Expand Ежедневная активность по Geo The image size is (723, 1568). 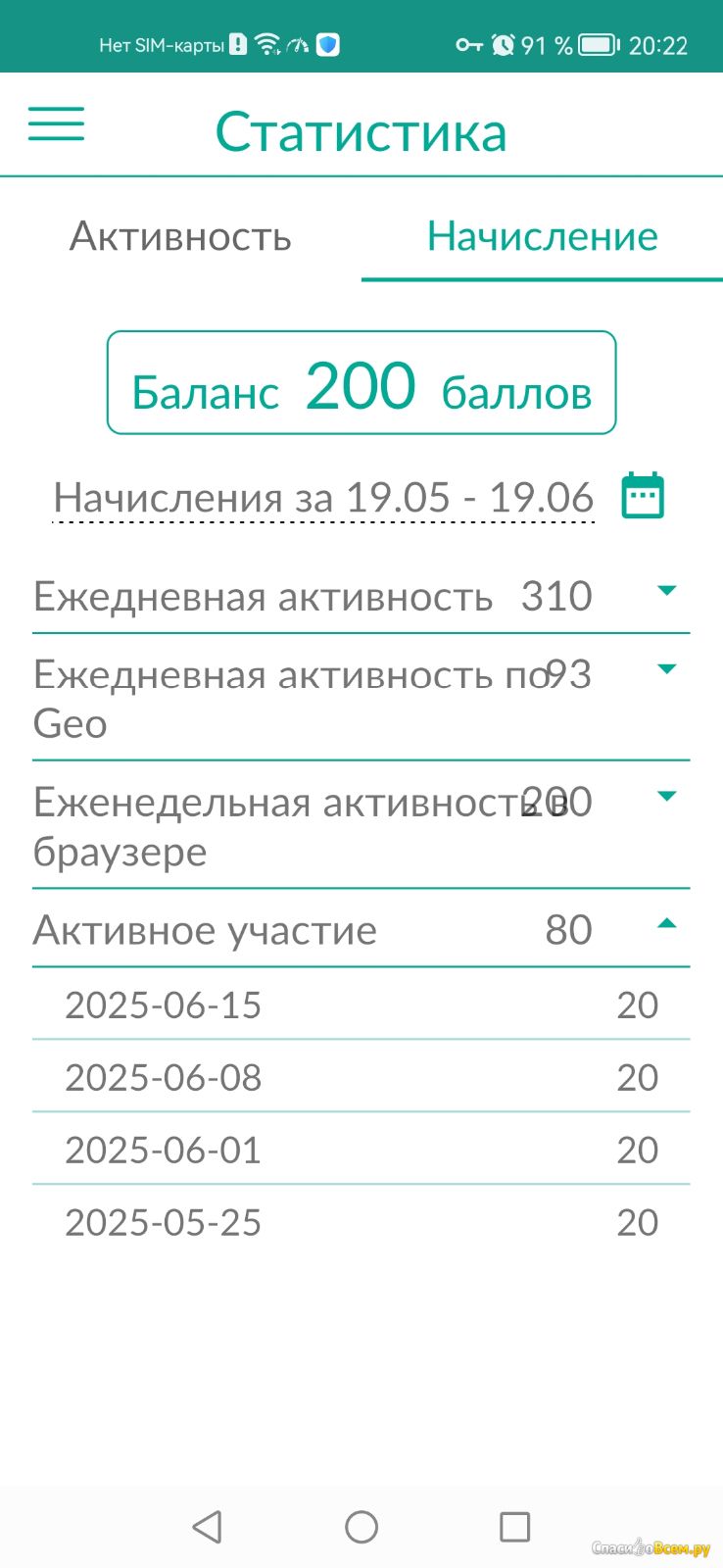click(361, 698)
